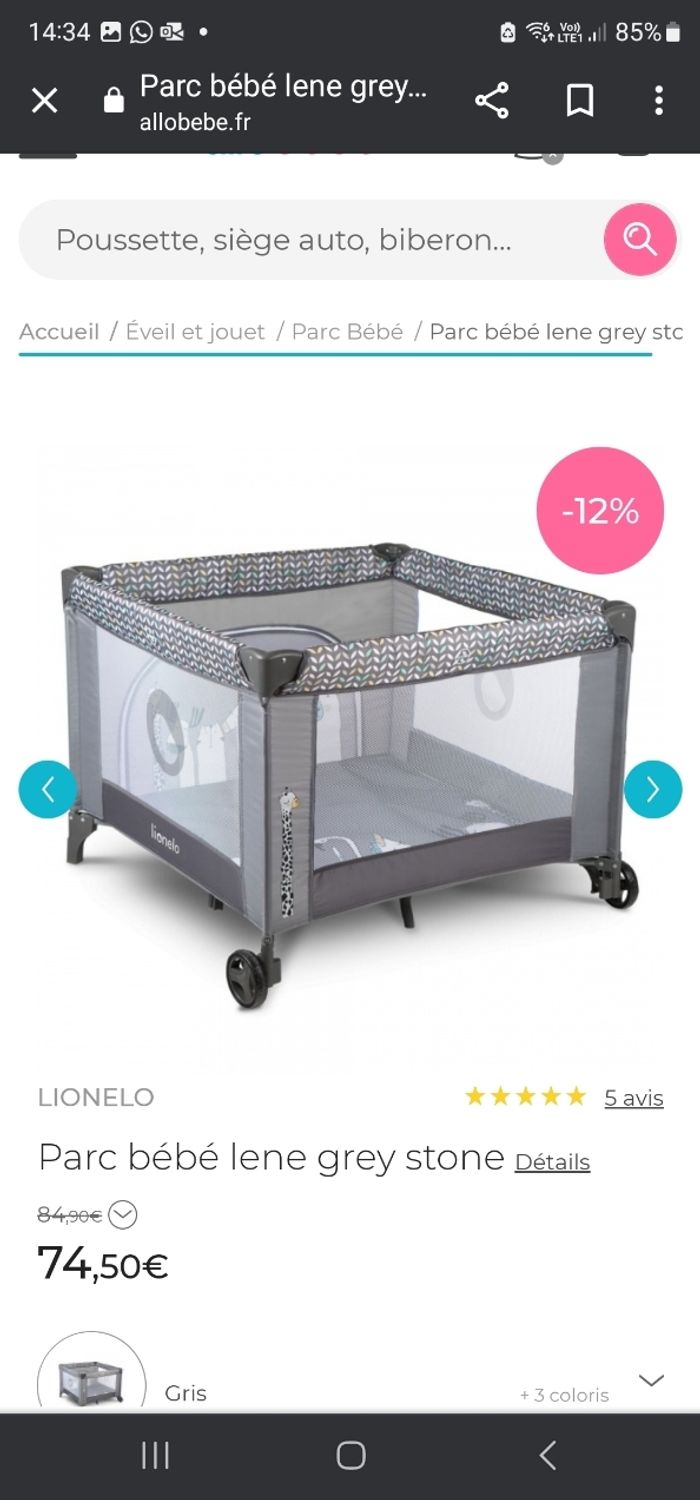700x1500 pixels.
Task: Open recent apps from navigation bar
Action: pos(155,1455)
